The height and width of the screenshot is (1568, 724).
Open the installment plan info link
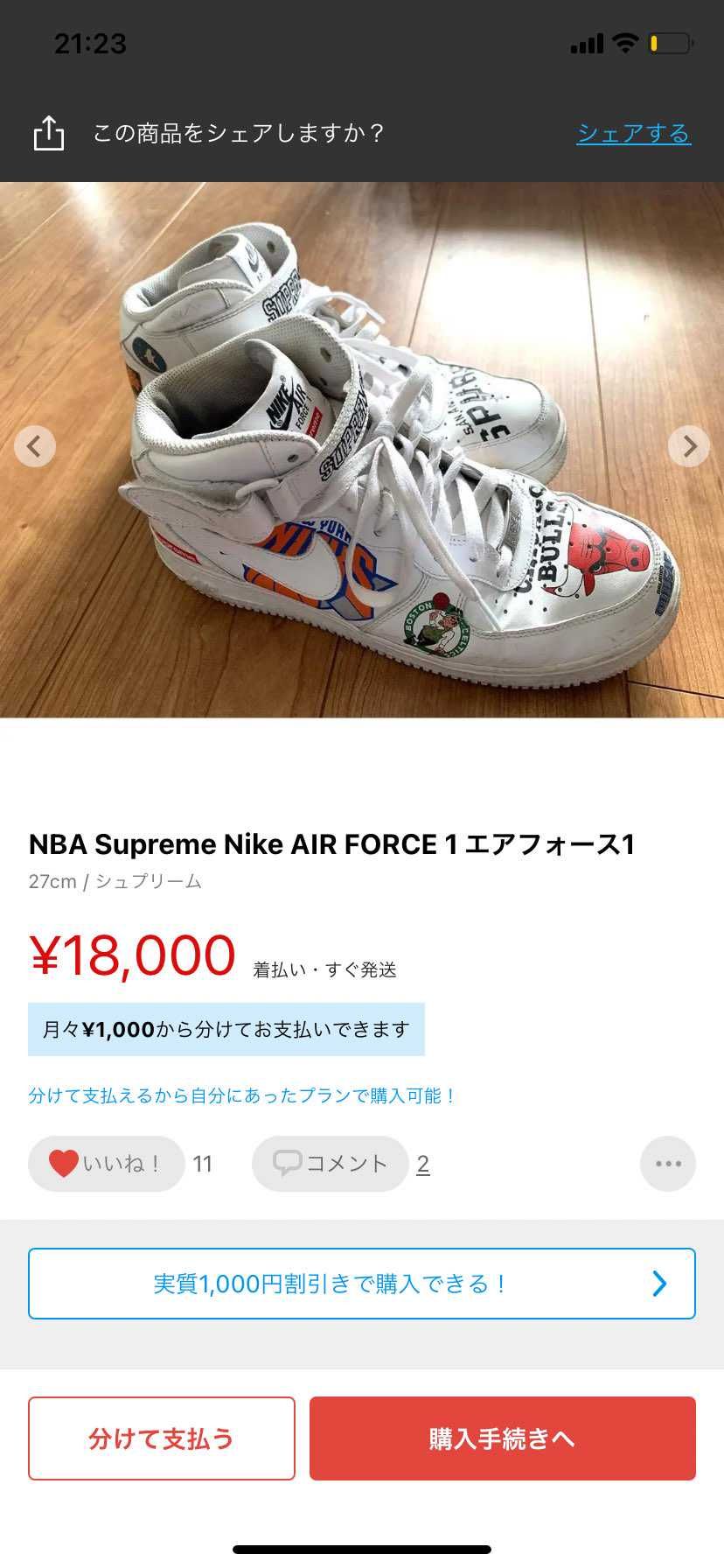click(x=242, y=1094)
